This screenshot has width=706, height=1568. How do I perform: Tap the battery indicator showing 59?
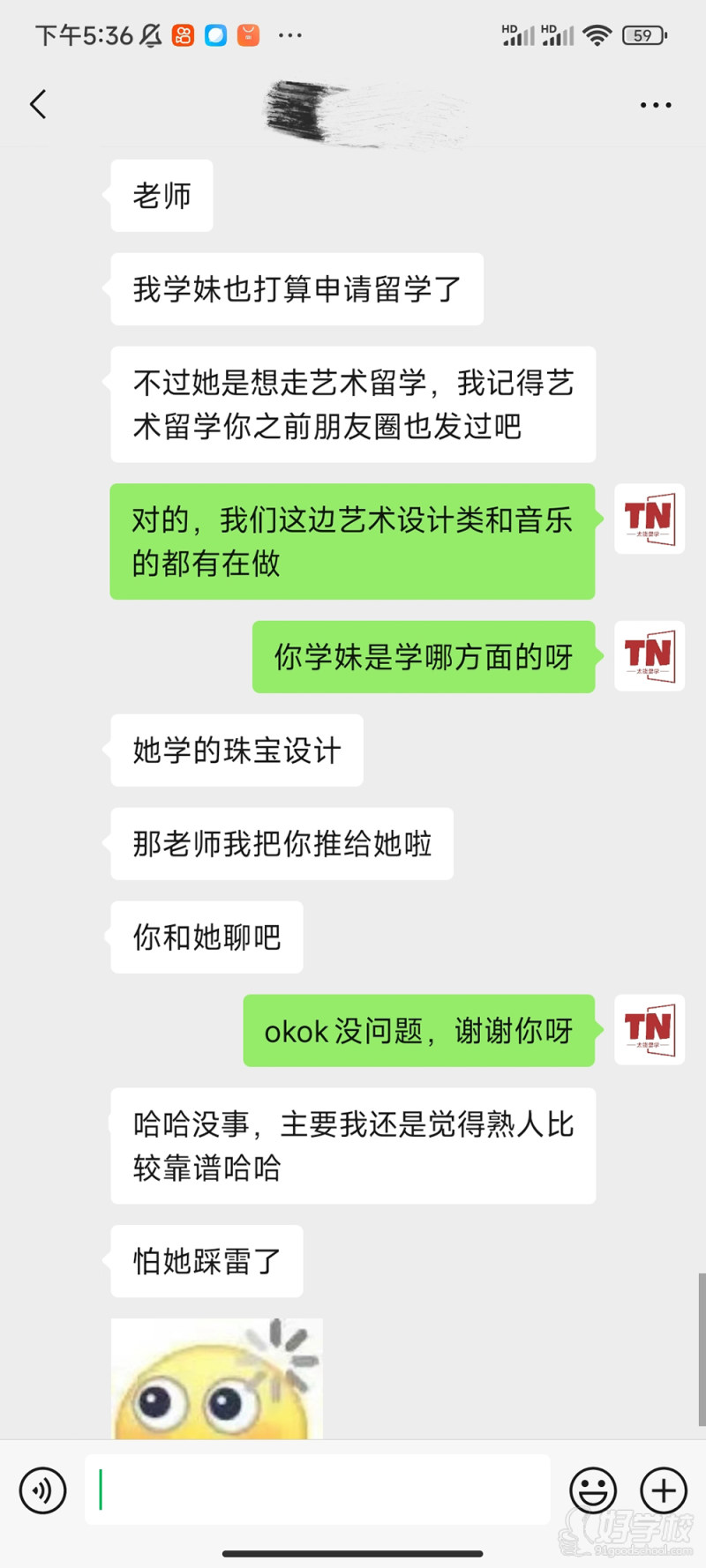tap(643, 35)
